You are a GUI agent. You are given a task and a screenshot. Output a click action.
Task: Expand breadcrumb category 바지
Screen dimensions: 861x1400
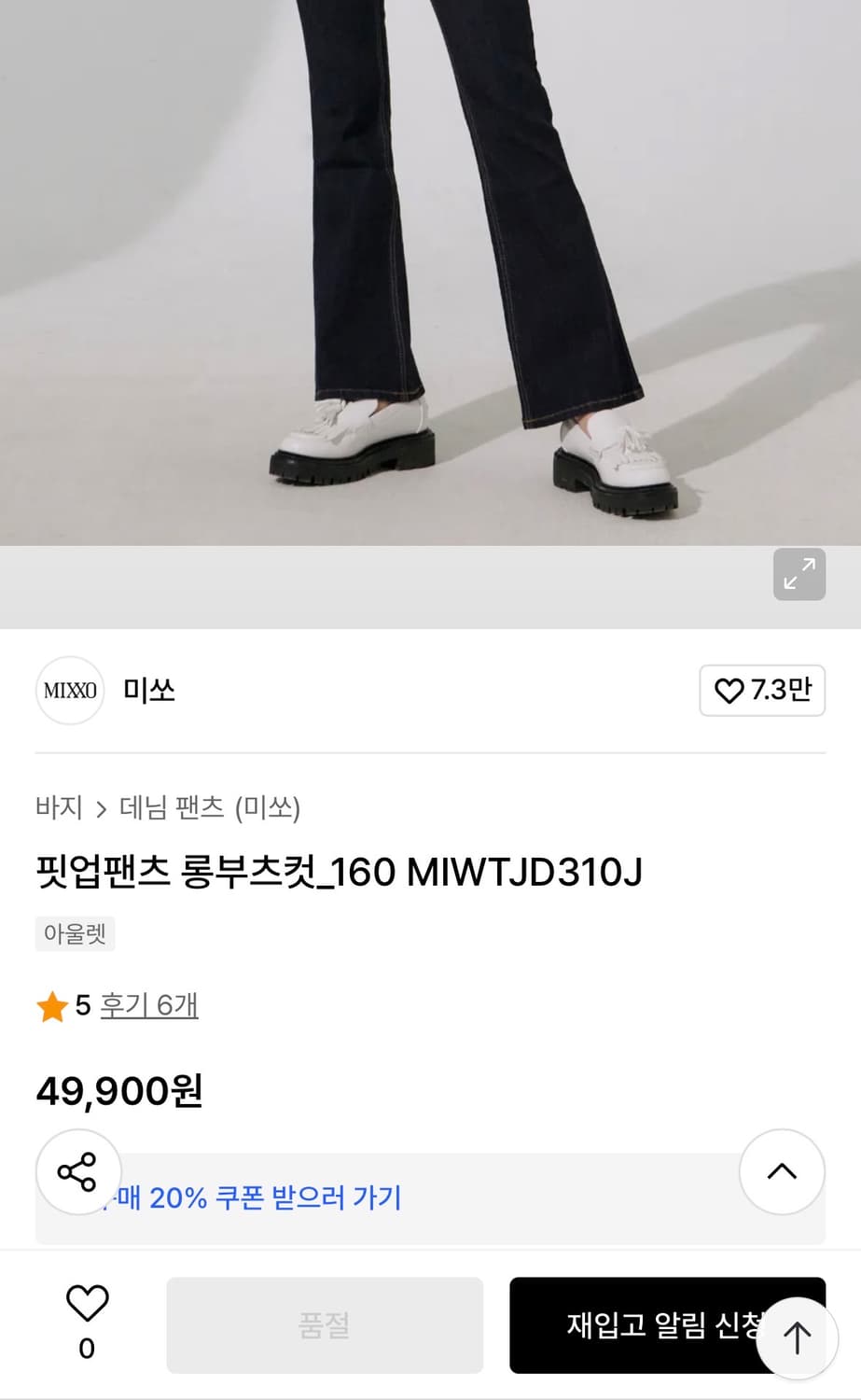coord(60,808)
